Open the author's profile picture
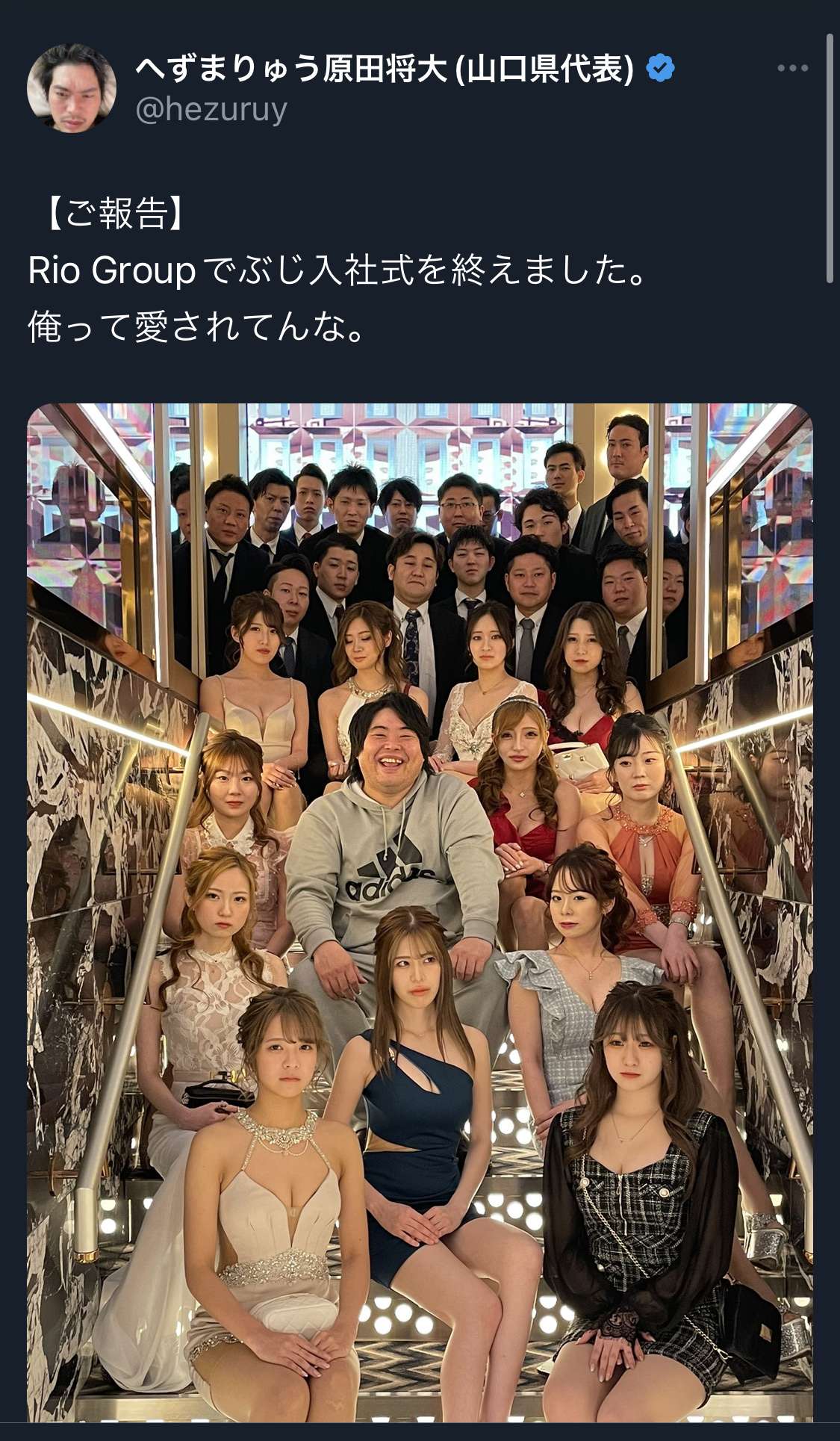The image size is (840, 1441). tap(72, 88)
